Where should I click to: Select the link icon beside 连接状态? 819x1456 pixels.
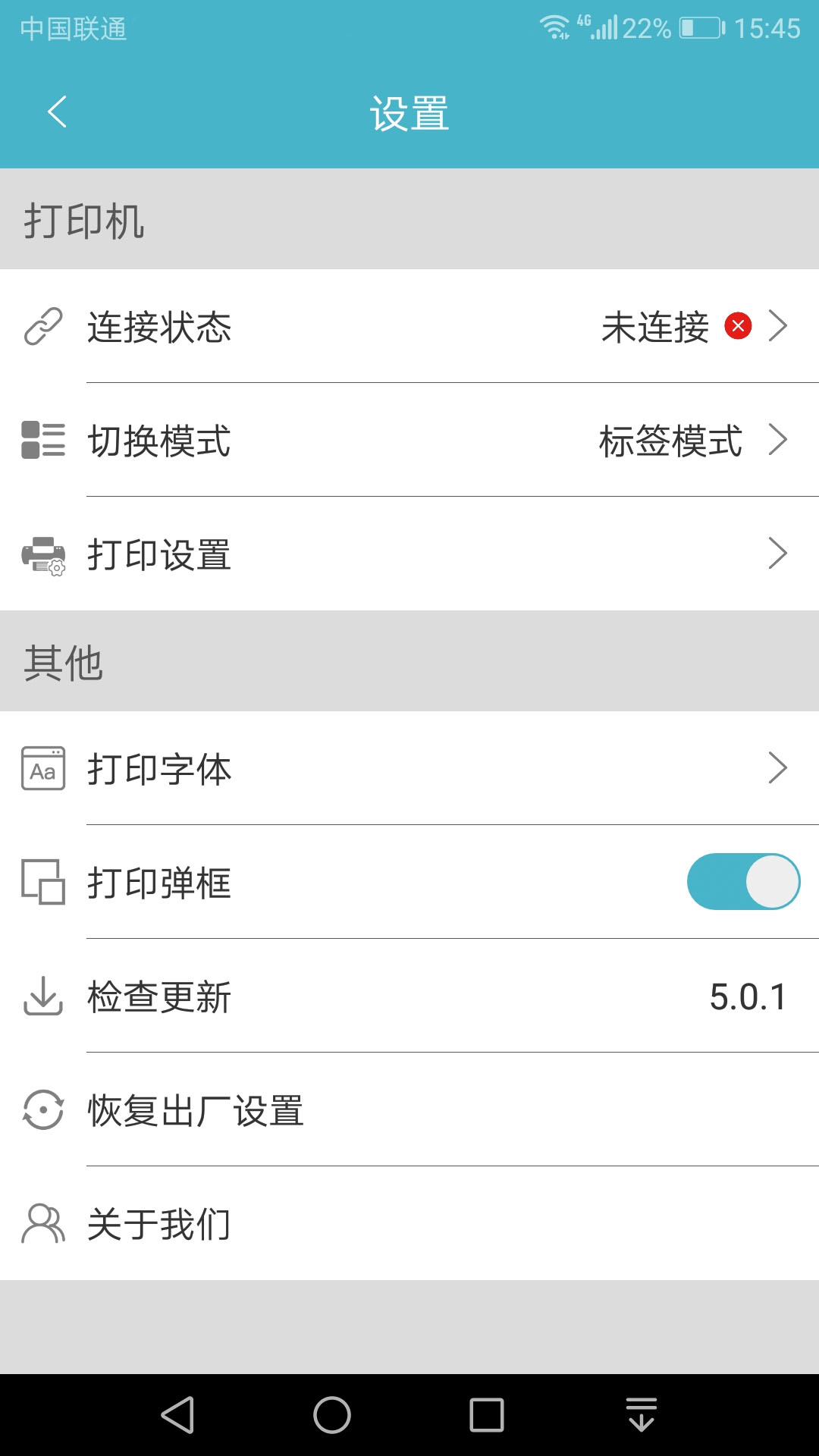click(x=43, y=327)
